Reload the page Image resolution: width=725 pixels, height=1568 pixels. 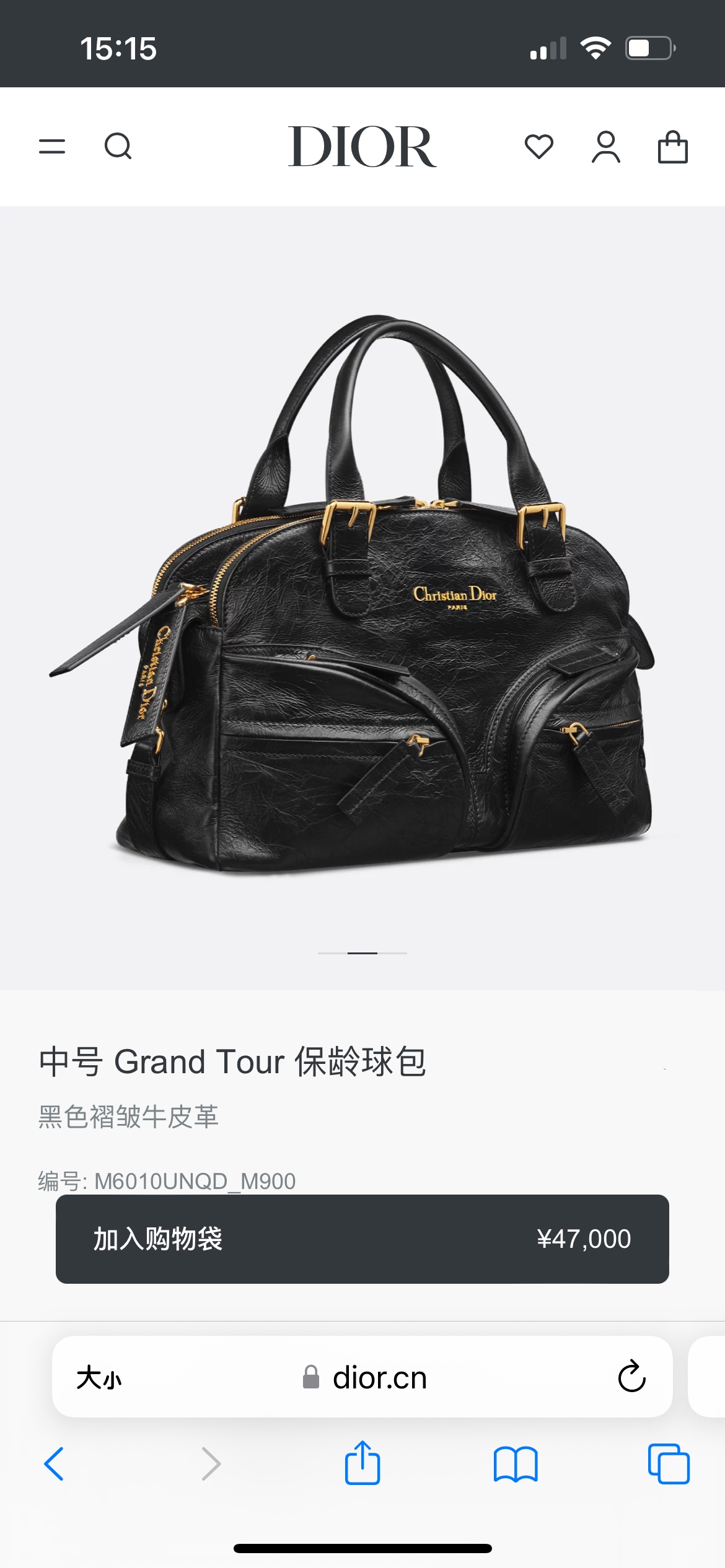click(x=631, y=1377)
